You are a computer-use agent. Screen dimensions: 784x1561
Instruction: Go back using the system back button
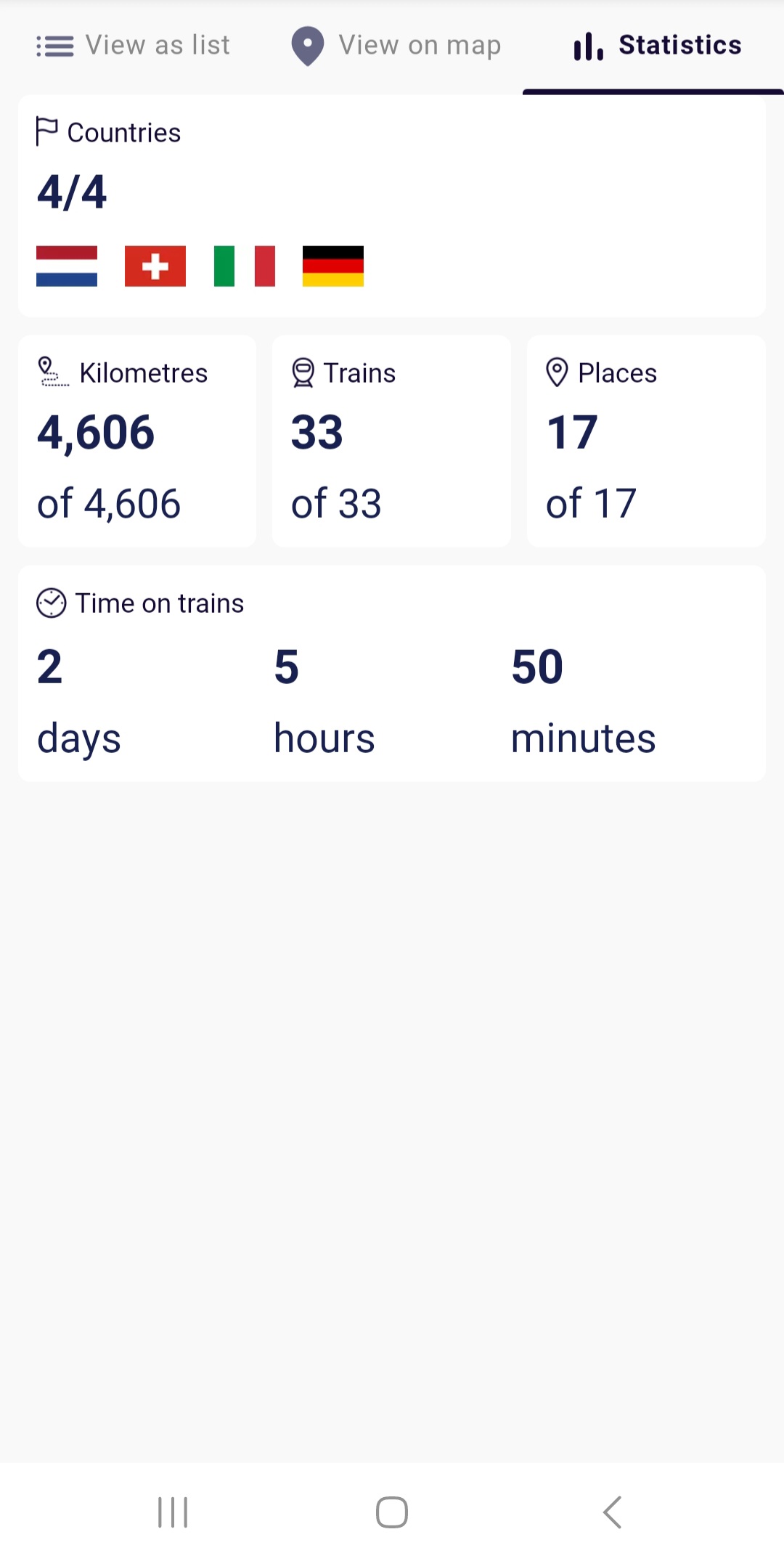[612, 1512]
